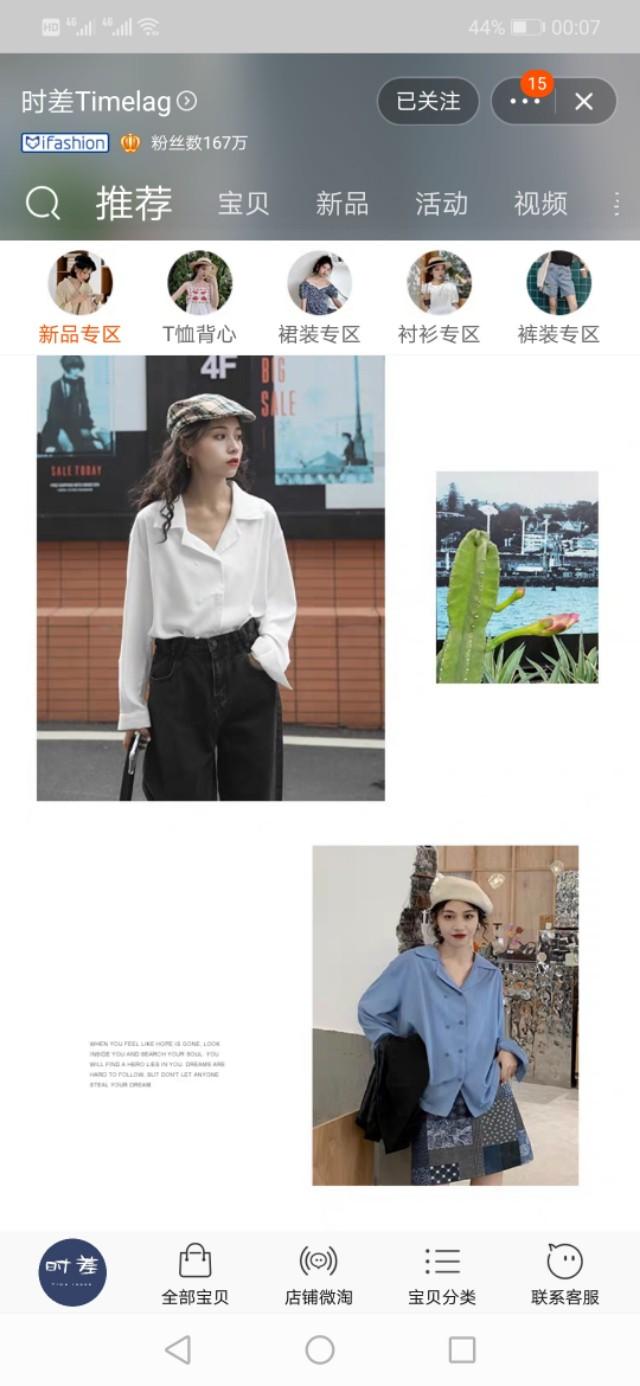Tap the system back button
The image size is (640, 1386).
(178, 1350)
